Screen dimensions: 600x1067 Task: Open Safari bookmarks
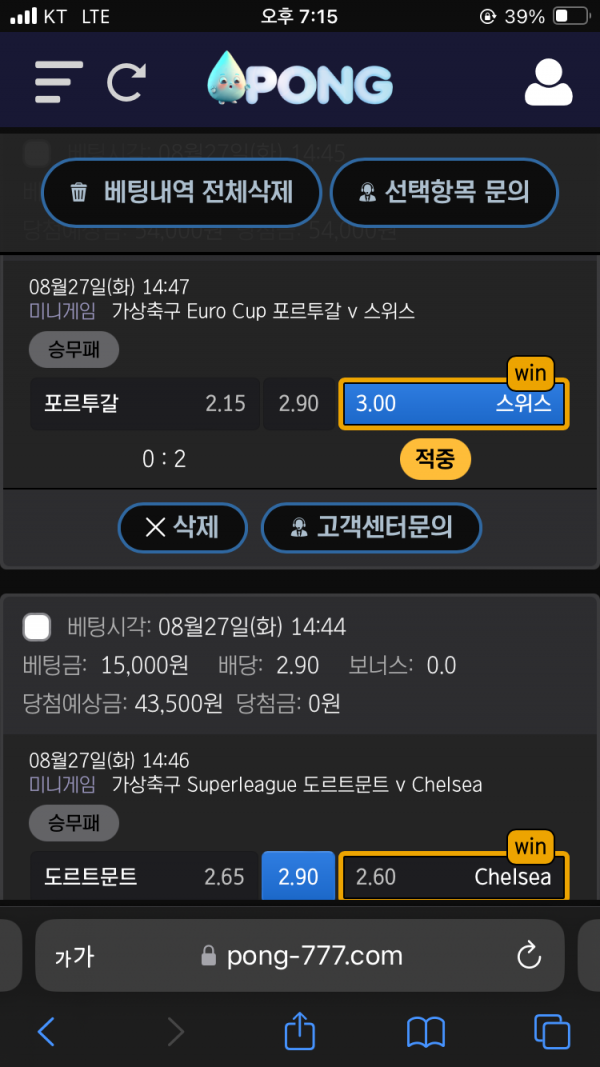pos(426,1032)
